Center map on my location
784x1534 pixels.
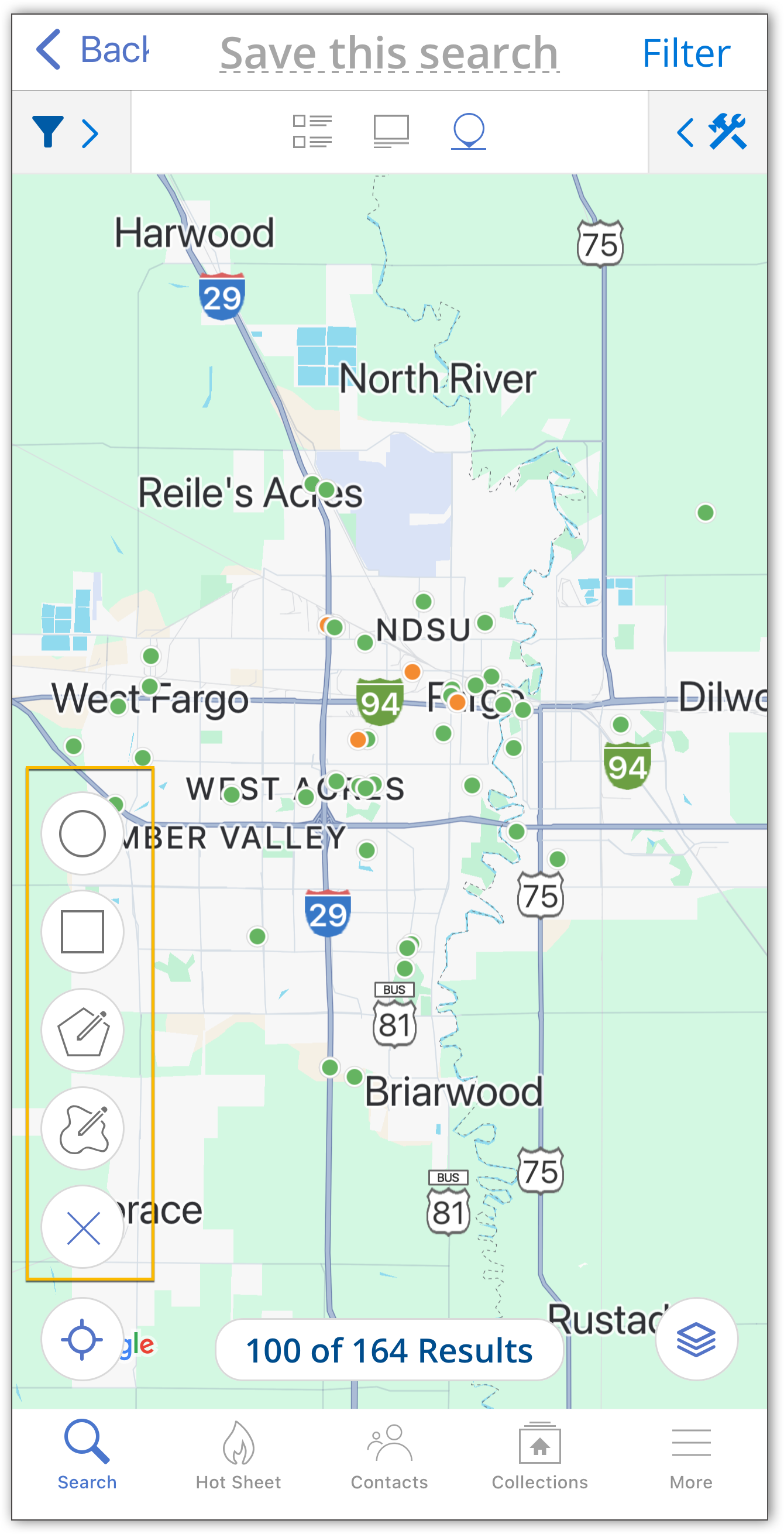coord(82,1340)
